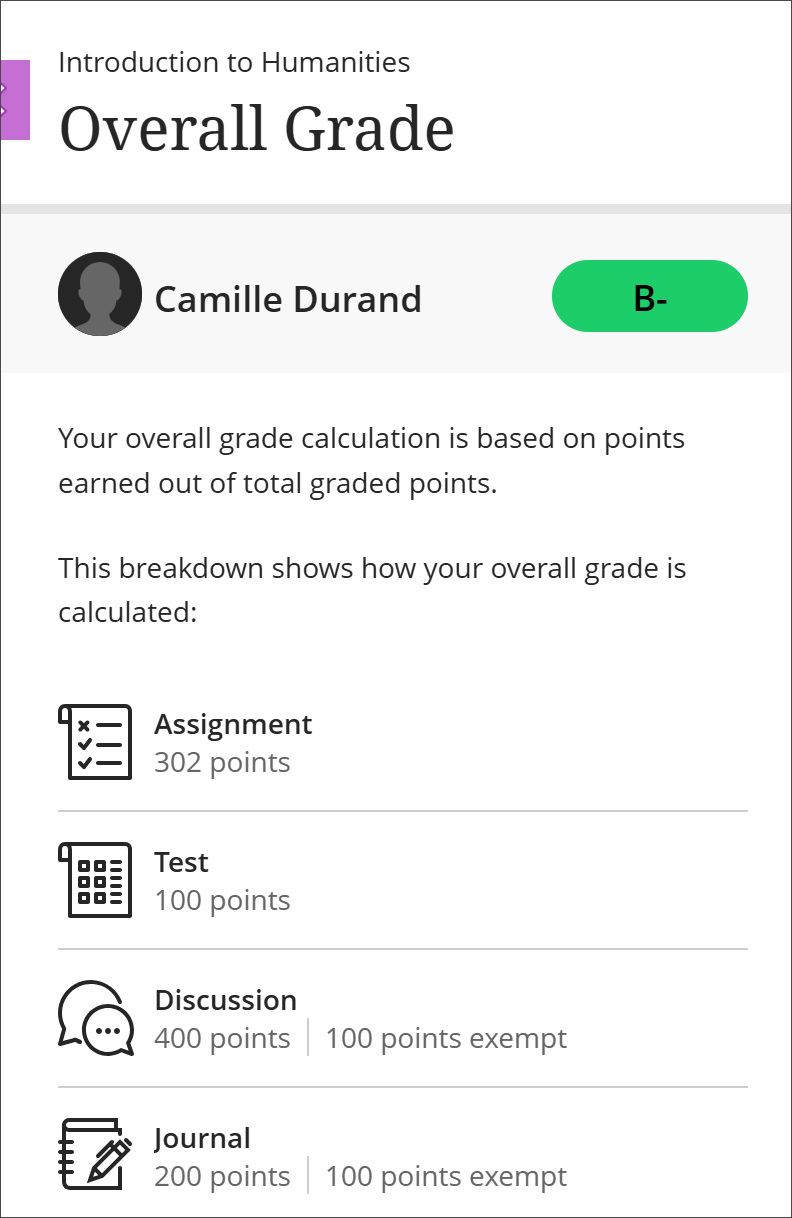Click Camille Durand's profile avatar
The image size is (792, 1218).
(100, 295)
